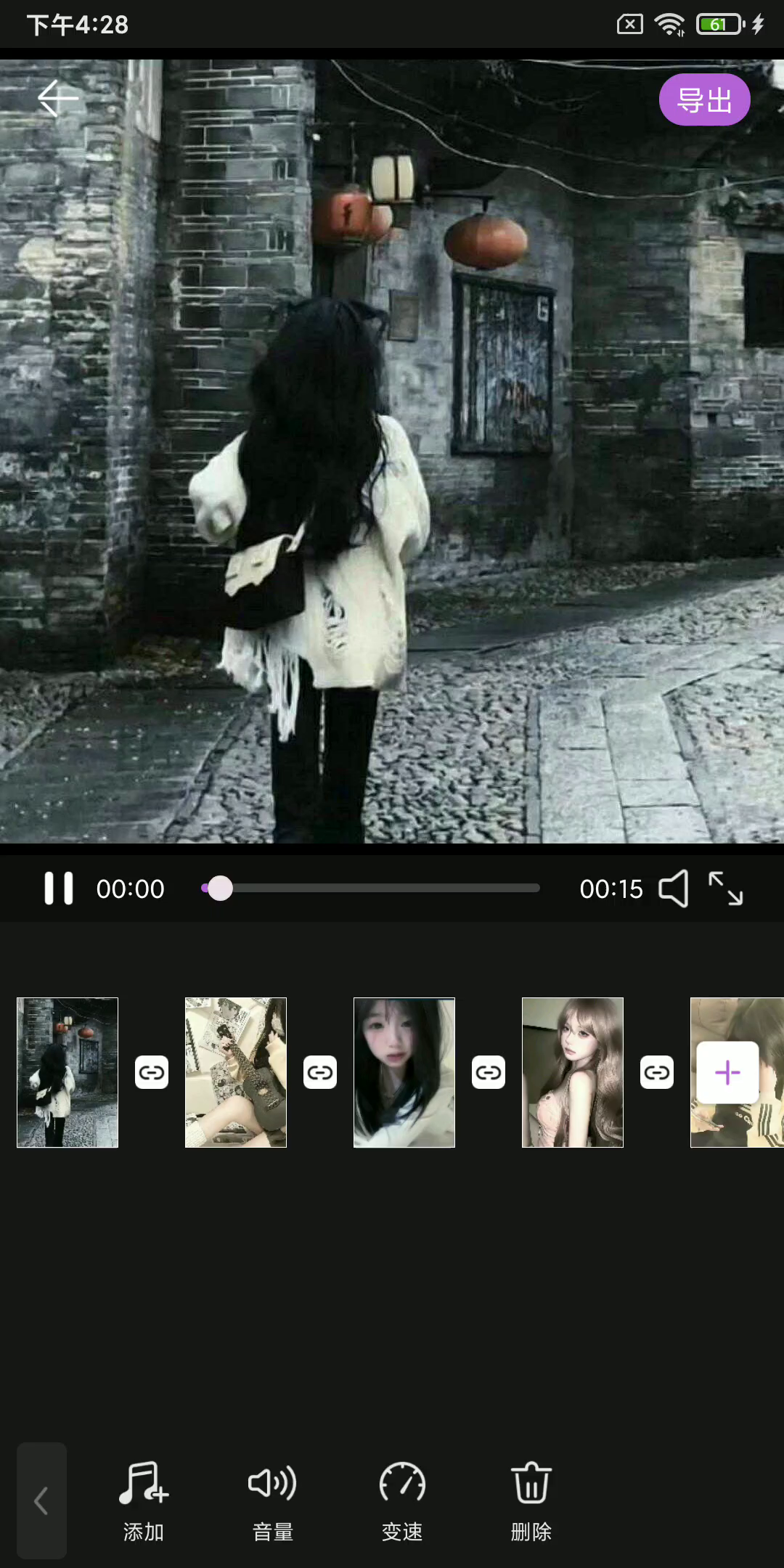Open the 音量 volume tool
784x1568 pixels.
click(x=273, y=1500)
